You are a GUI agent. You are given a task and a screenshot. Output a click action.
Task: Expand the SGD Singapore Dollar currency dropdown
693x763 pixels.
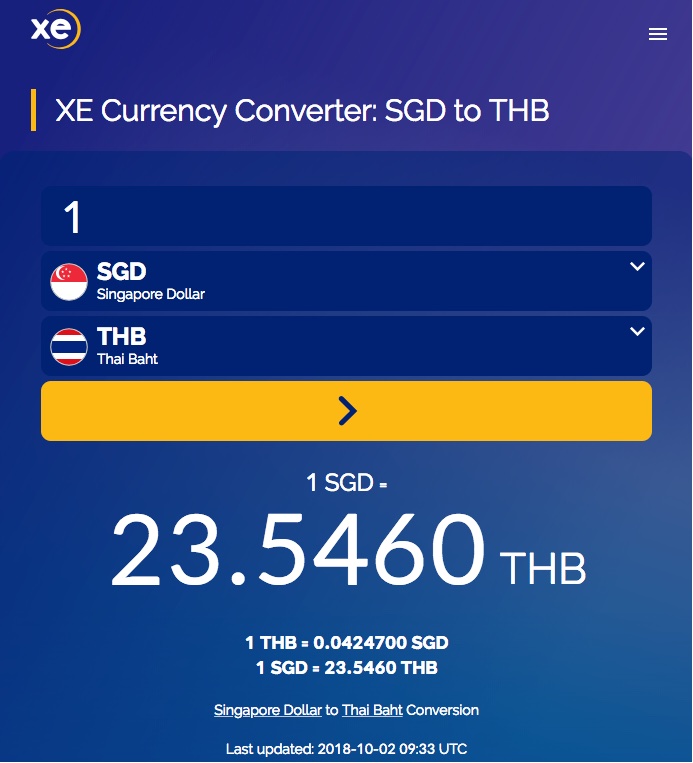(346, 281)
